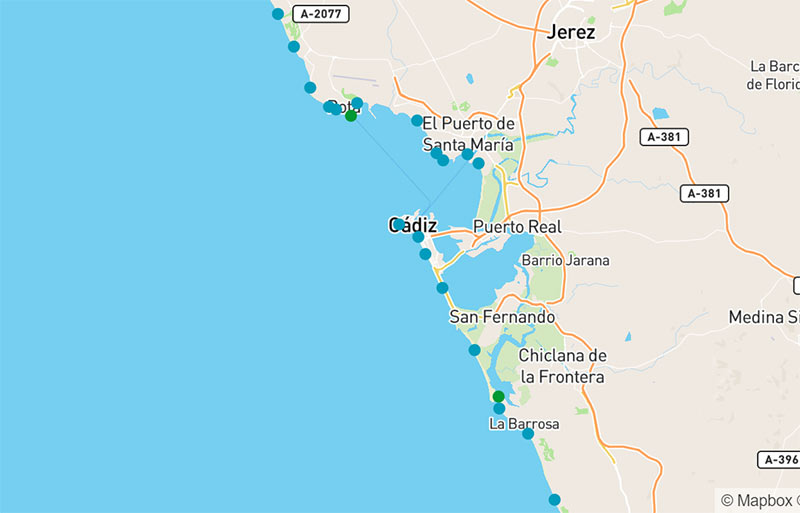The height and width of the screenshot is (513, 800).
Task: Select the green marker at Rota
Action: [350, 116]
